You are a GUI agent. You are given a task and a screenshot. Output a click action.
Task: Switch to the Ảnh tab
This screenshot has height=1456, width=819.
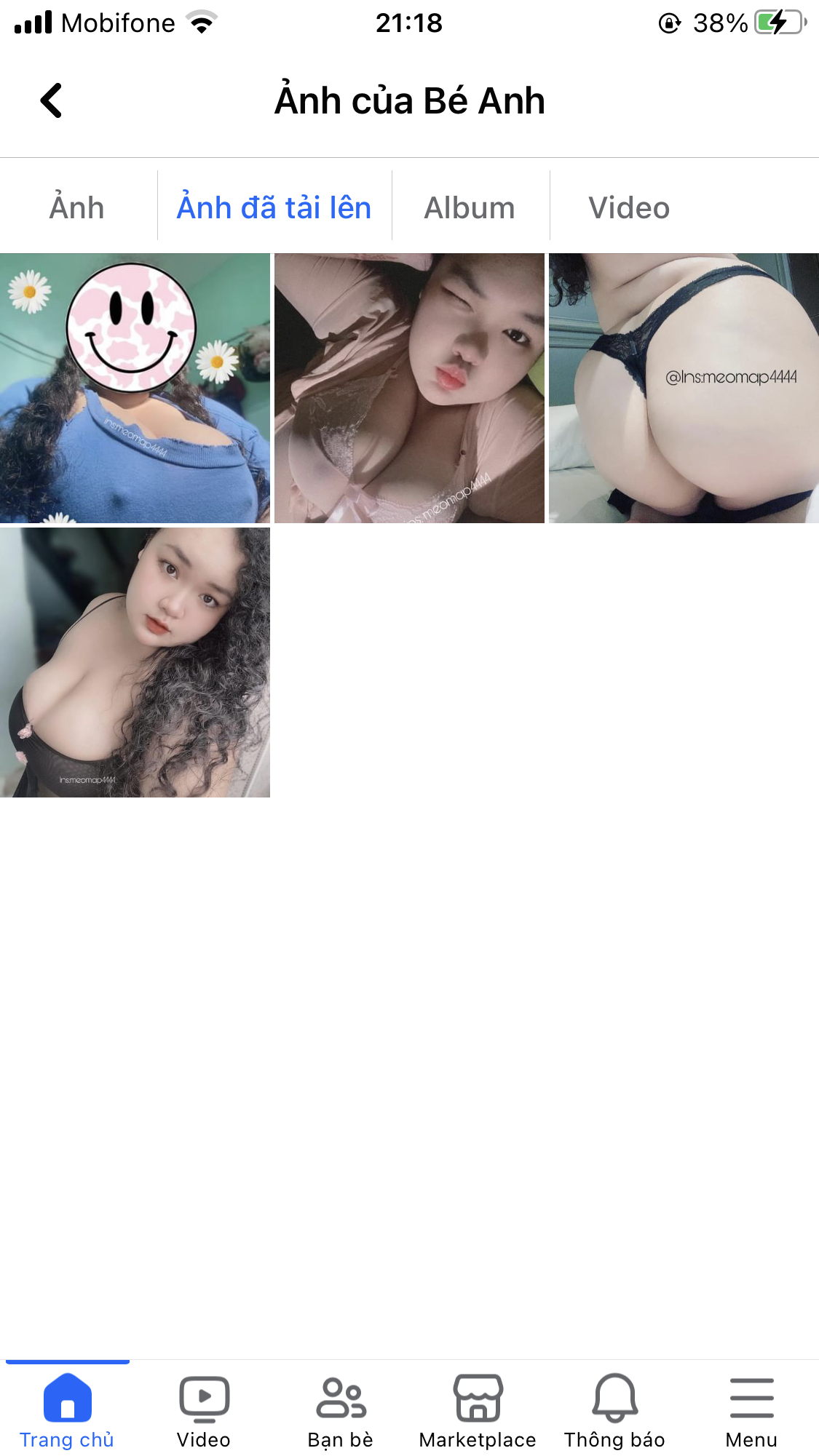(x=76, y=207)
